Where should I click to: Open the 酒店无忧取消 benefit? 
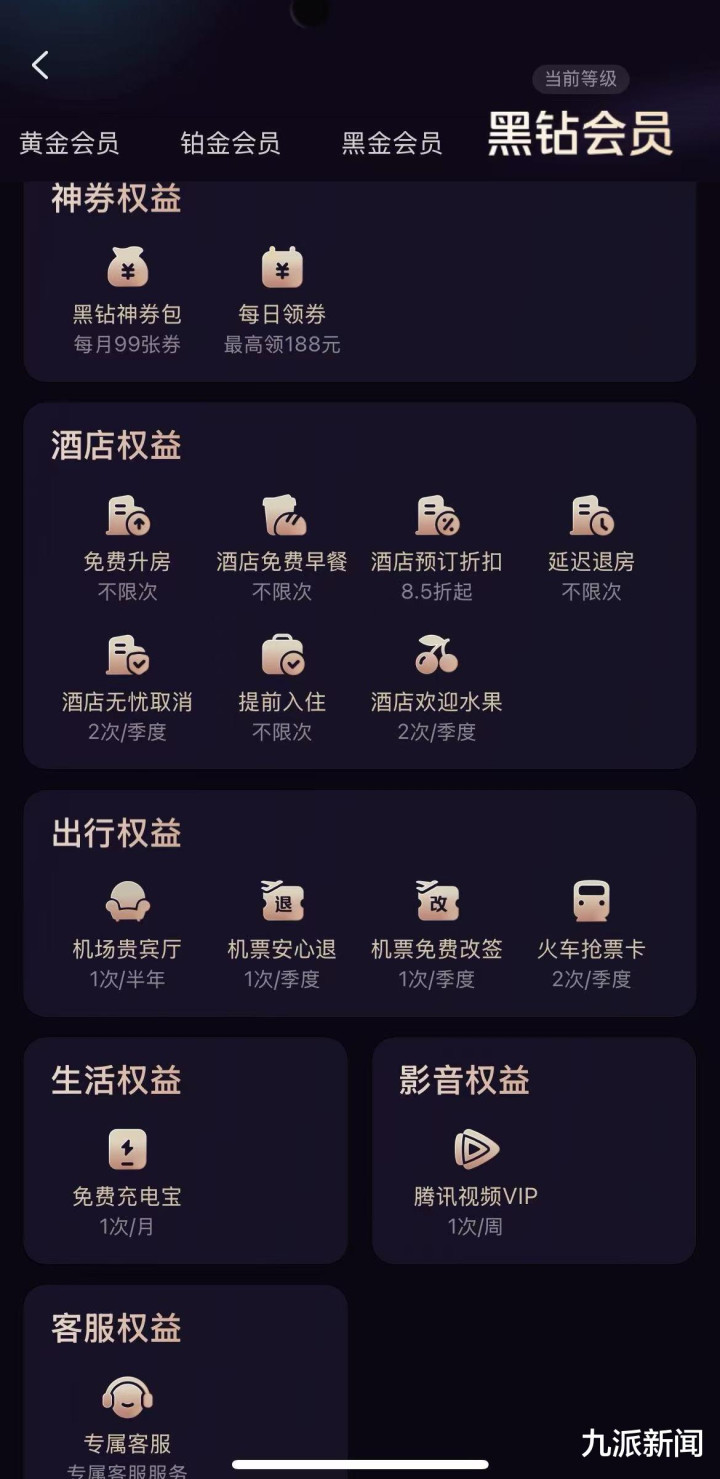(x=127, y=688)
